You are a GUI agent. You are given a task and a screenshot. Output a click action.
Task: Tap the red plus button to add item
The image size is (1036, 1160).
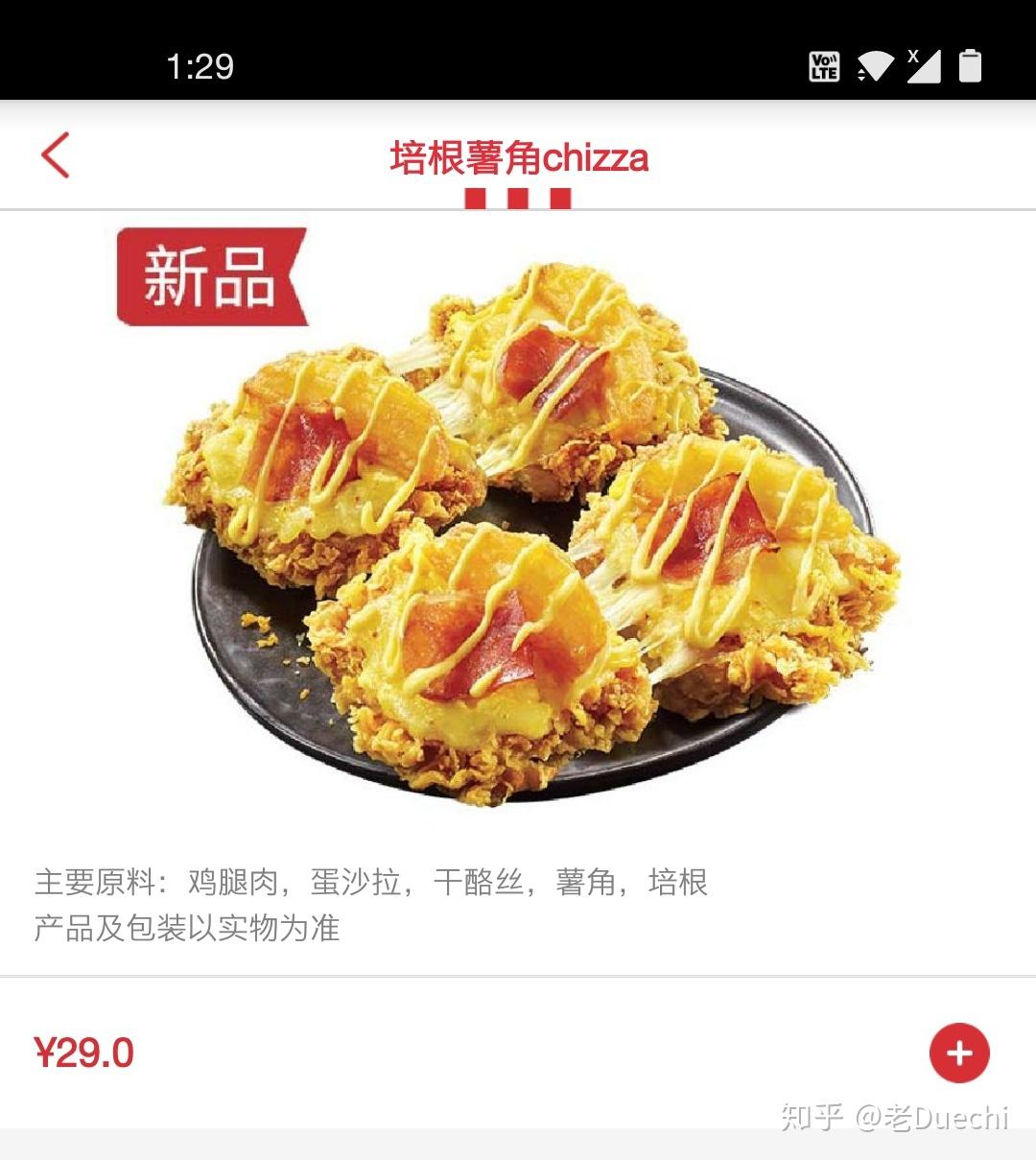[956, 1053]
